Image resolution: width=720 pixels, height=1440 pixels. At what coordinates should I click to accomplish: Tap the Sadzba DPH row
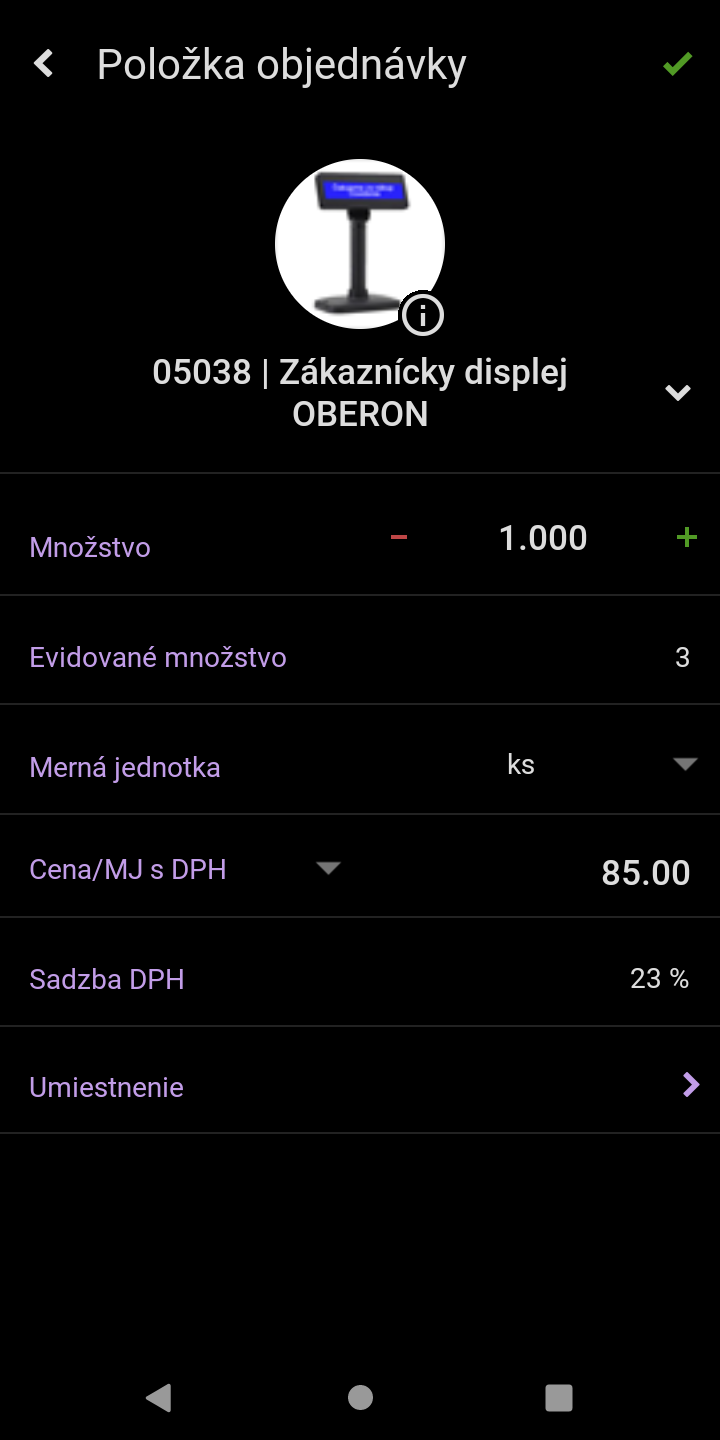[x=107, y=979]
